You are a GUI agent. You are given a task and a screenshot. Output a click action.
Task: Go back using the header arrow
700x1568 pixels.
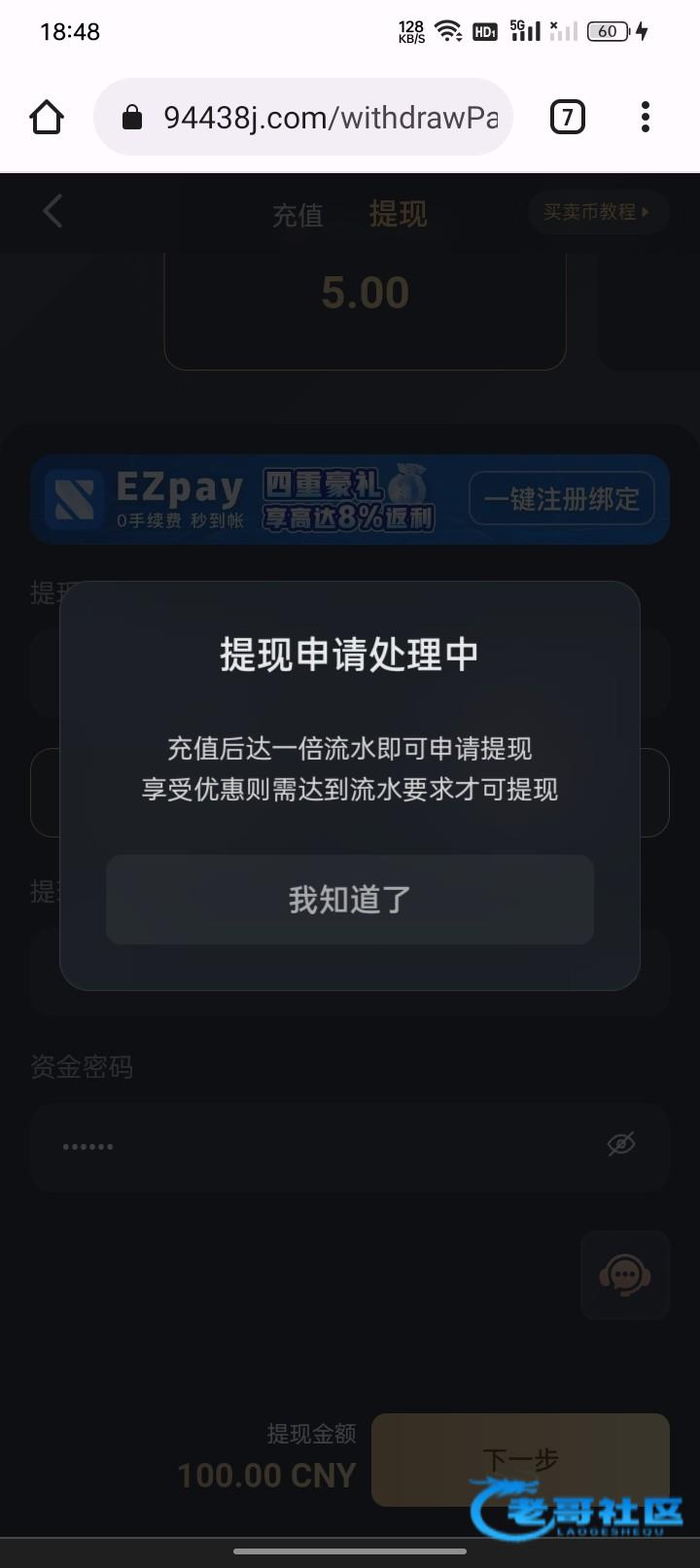point(52,211)
